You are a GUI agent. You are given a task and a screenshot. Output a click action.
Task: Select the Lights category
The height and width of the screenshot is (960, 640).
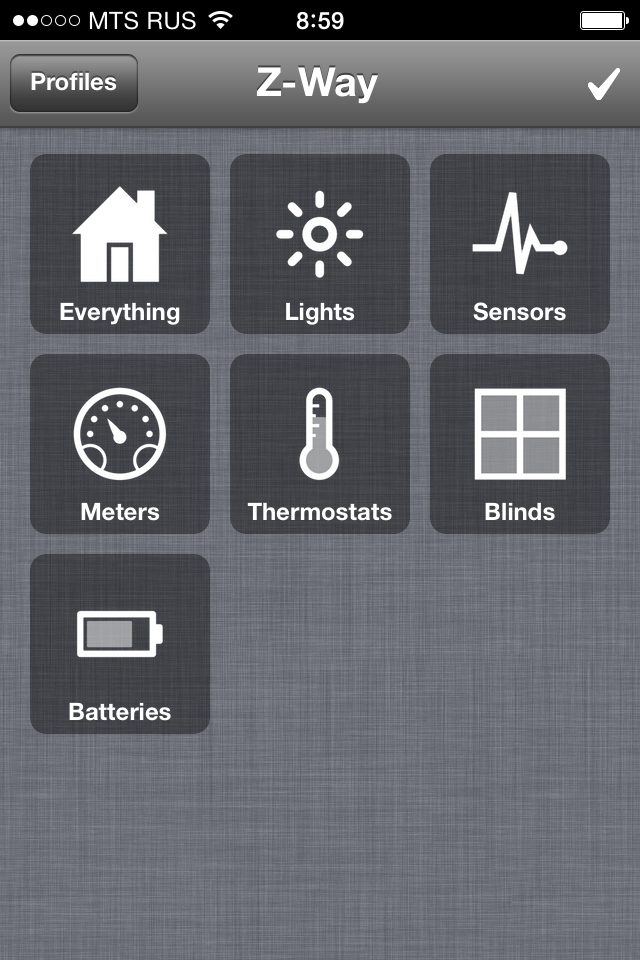[320, 244]
